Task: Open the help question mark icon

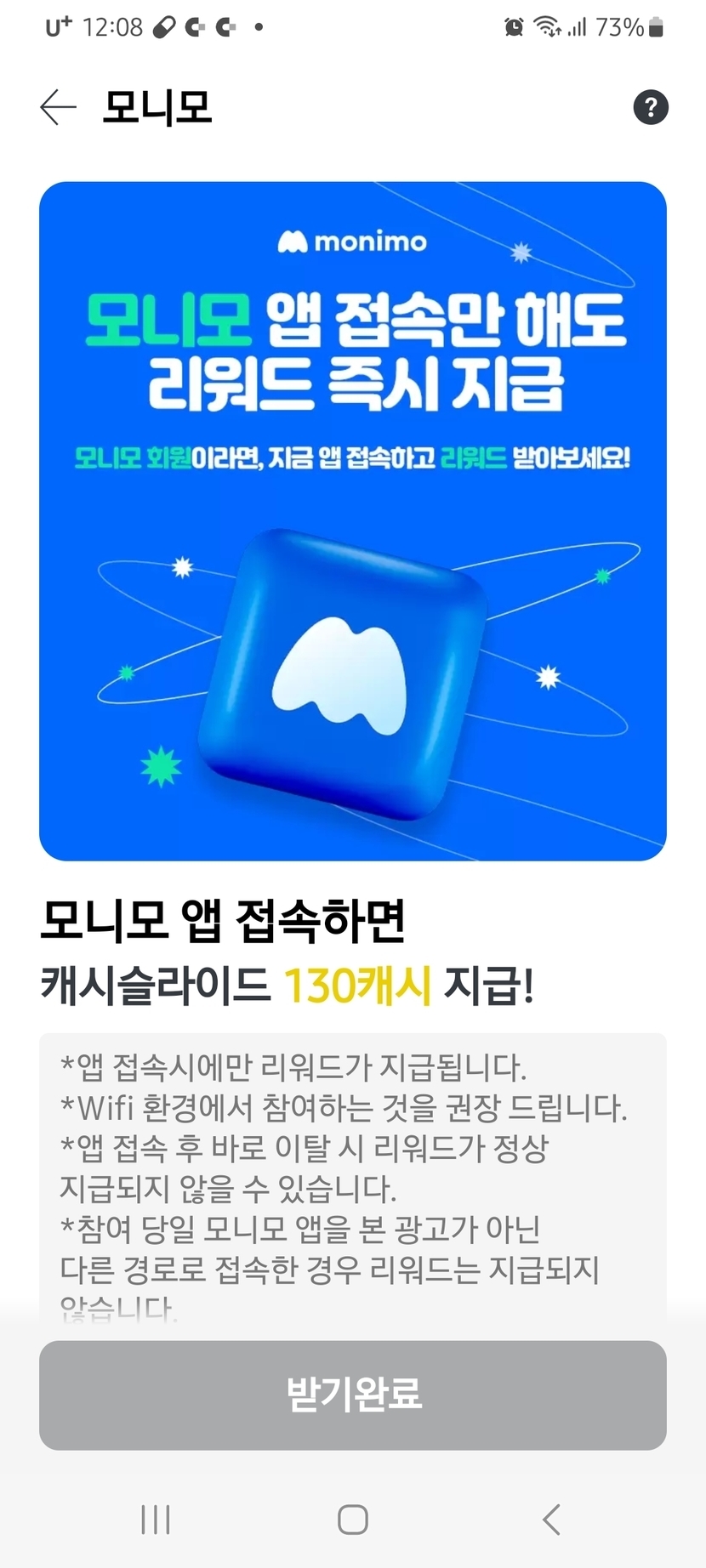Action: 651,107
